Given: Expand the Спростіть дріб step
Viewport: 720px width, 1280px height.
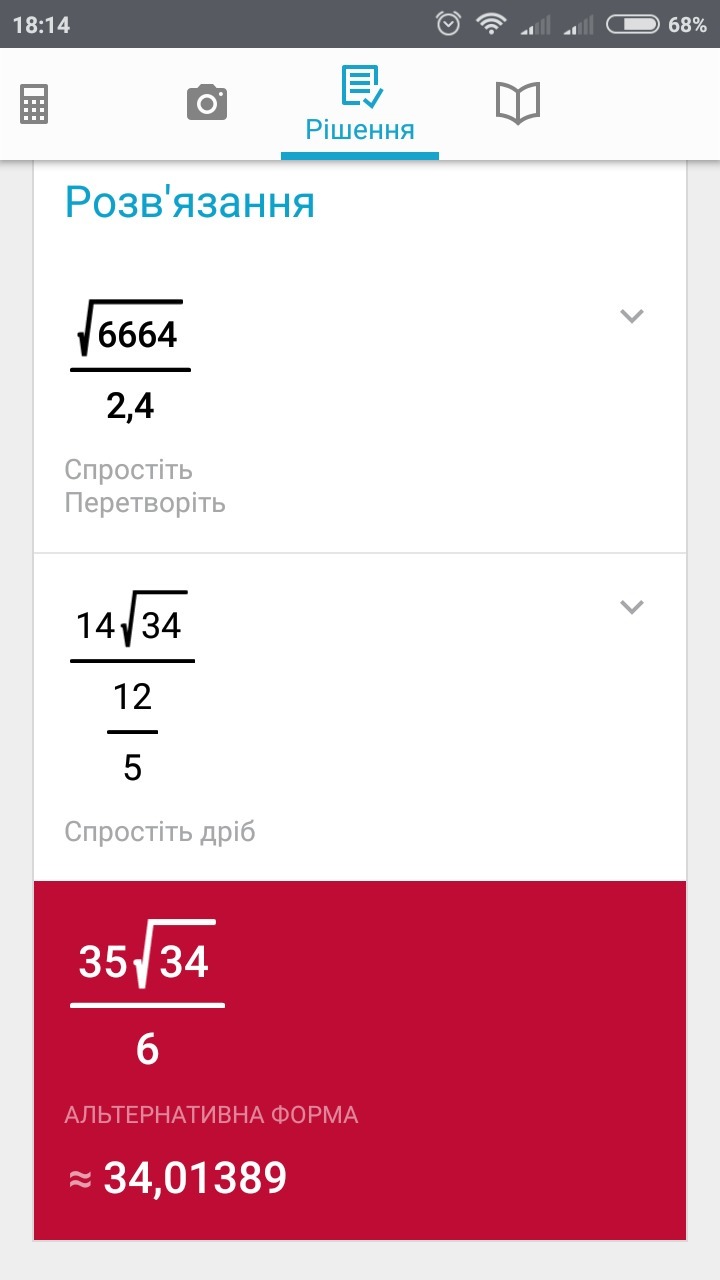Looking at the screenshot, I should [x=631, y=607].
